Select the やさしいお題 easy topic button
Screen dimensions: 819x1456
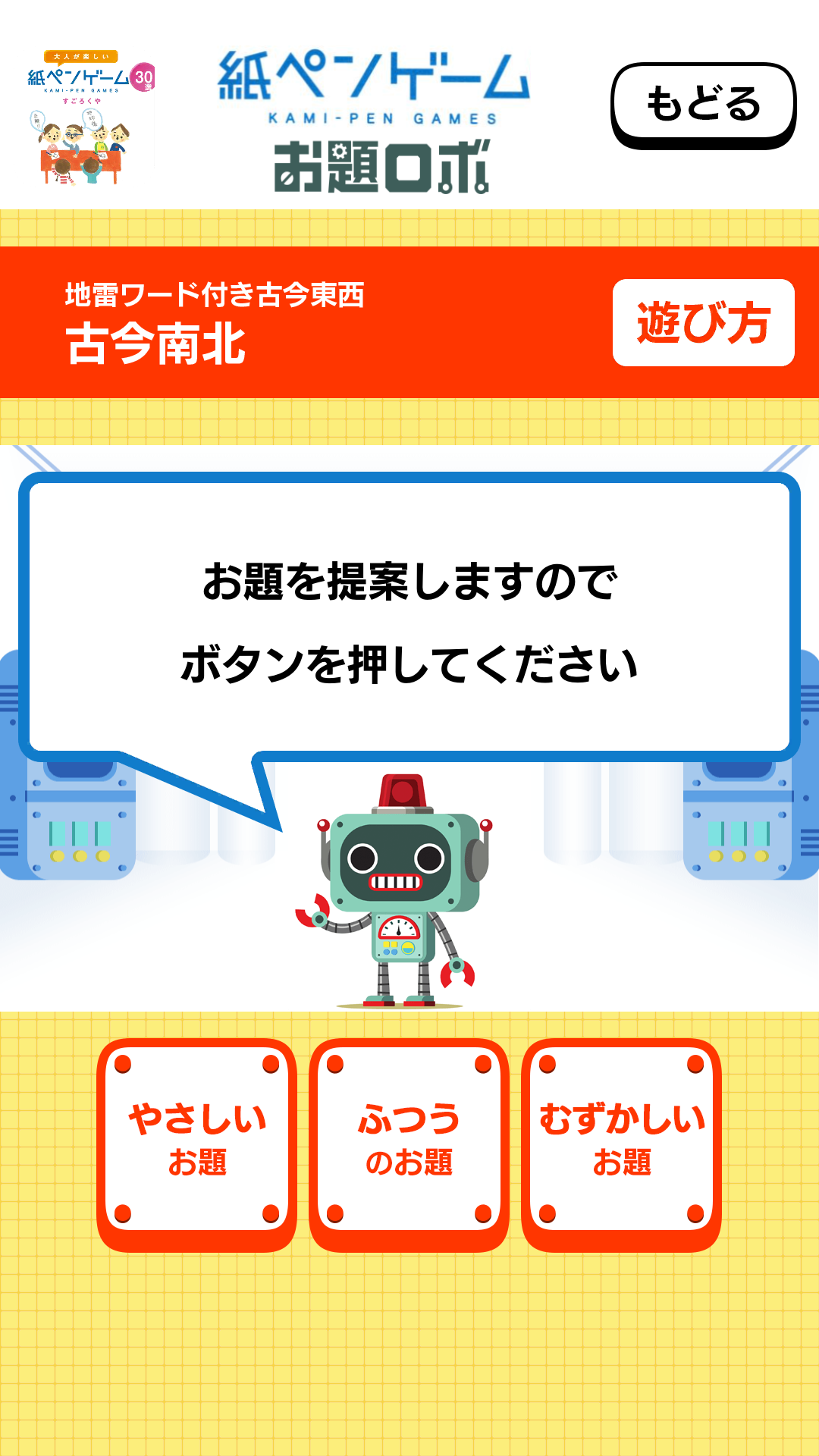tap(197, 1140)
